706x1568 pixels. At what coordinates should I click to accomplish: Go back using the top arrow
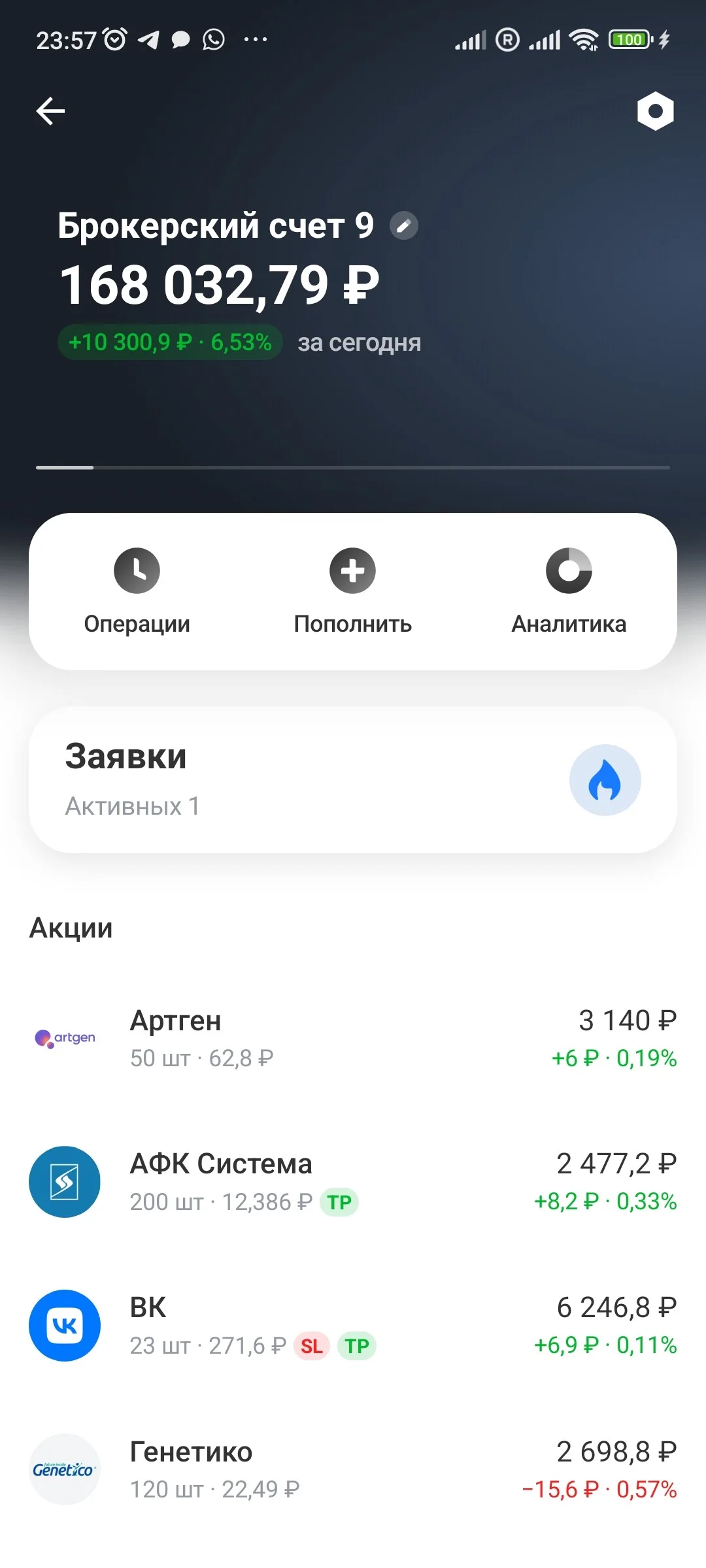(50, 111)
